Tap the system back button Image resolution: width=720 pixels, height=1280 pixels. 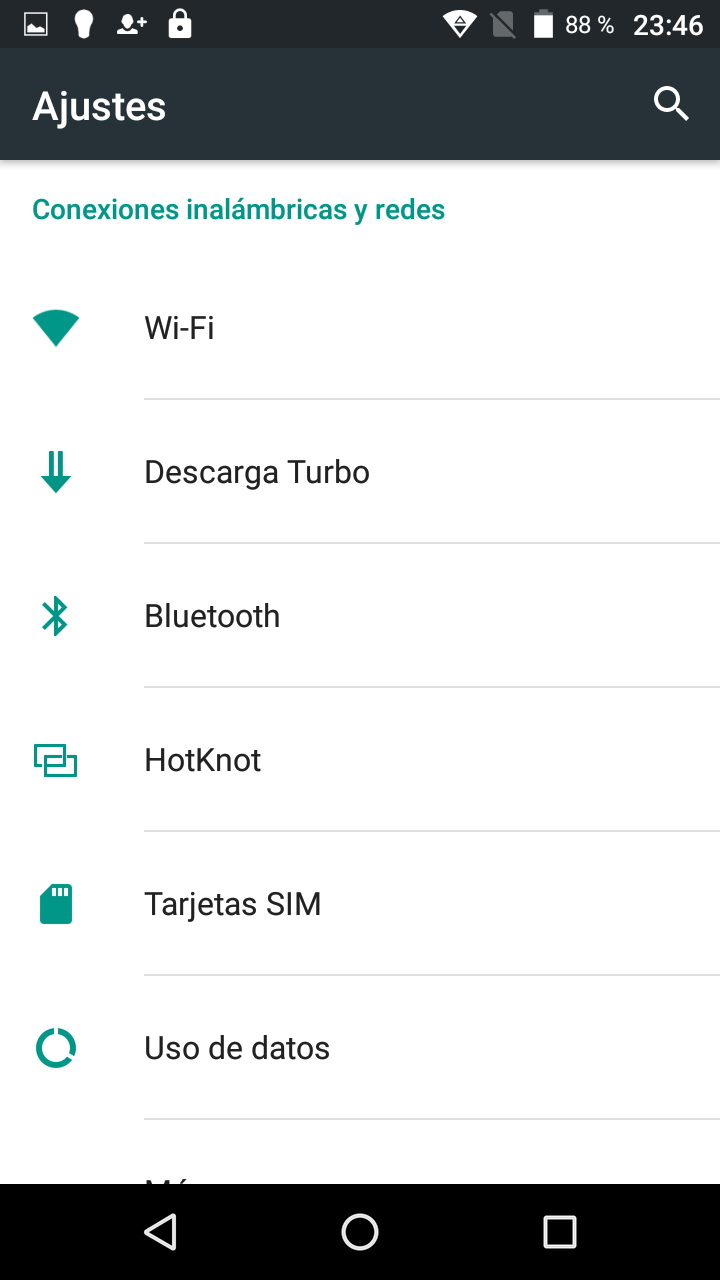tap(160, 1232)
